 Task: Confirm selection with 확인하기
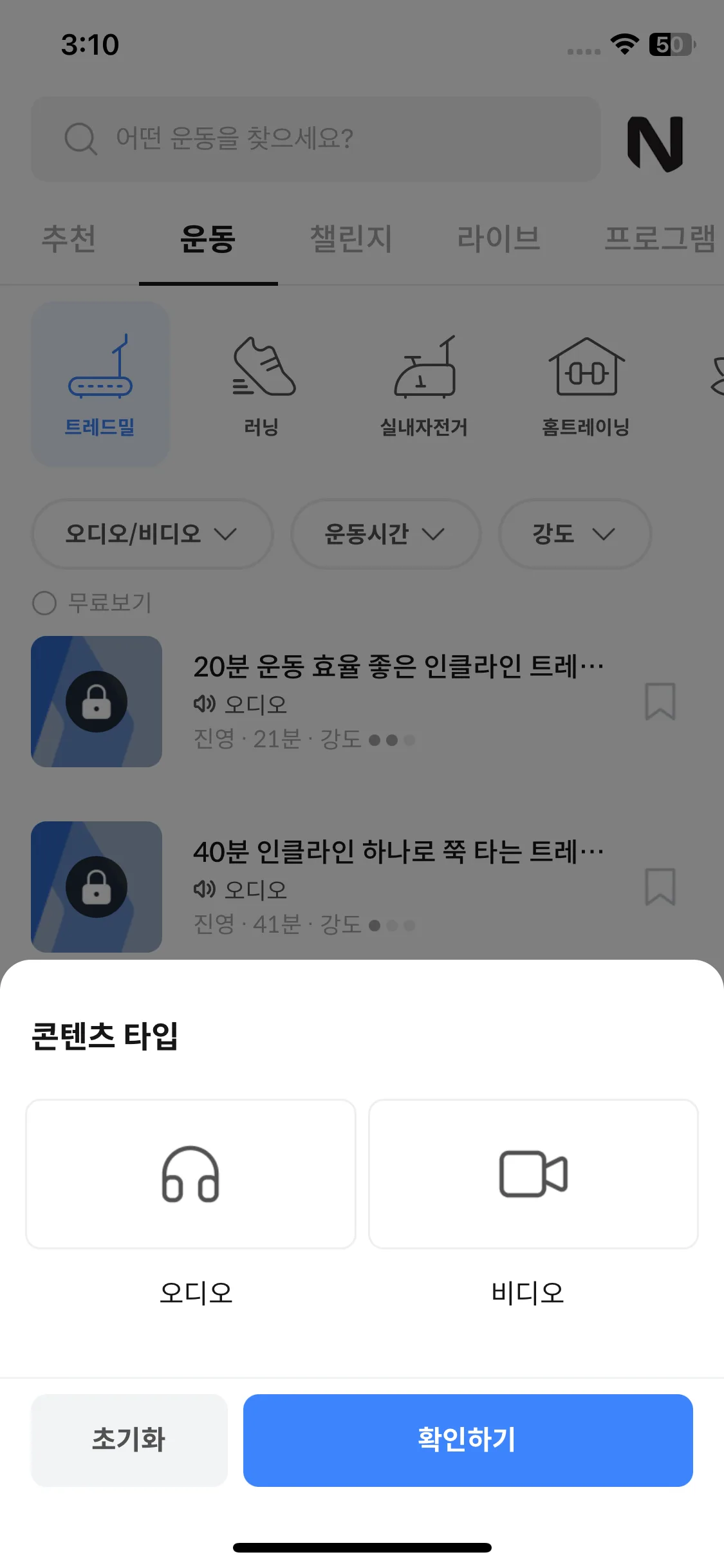pos(468,1440)
